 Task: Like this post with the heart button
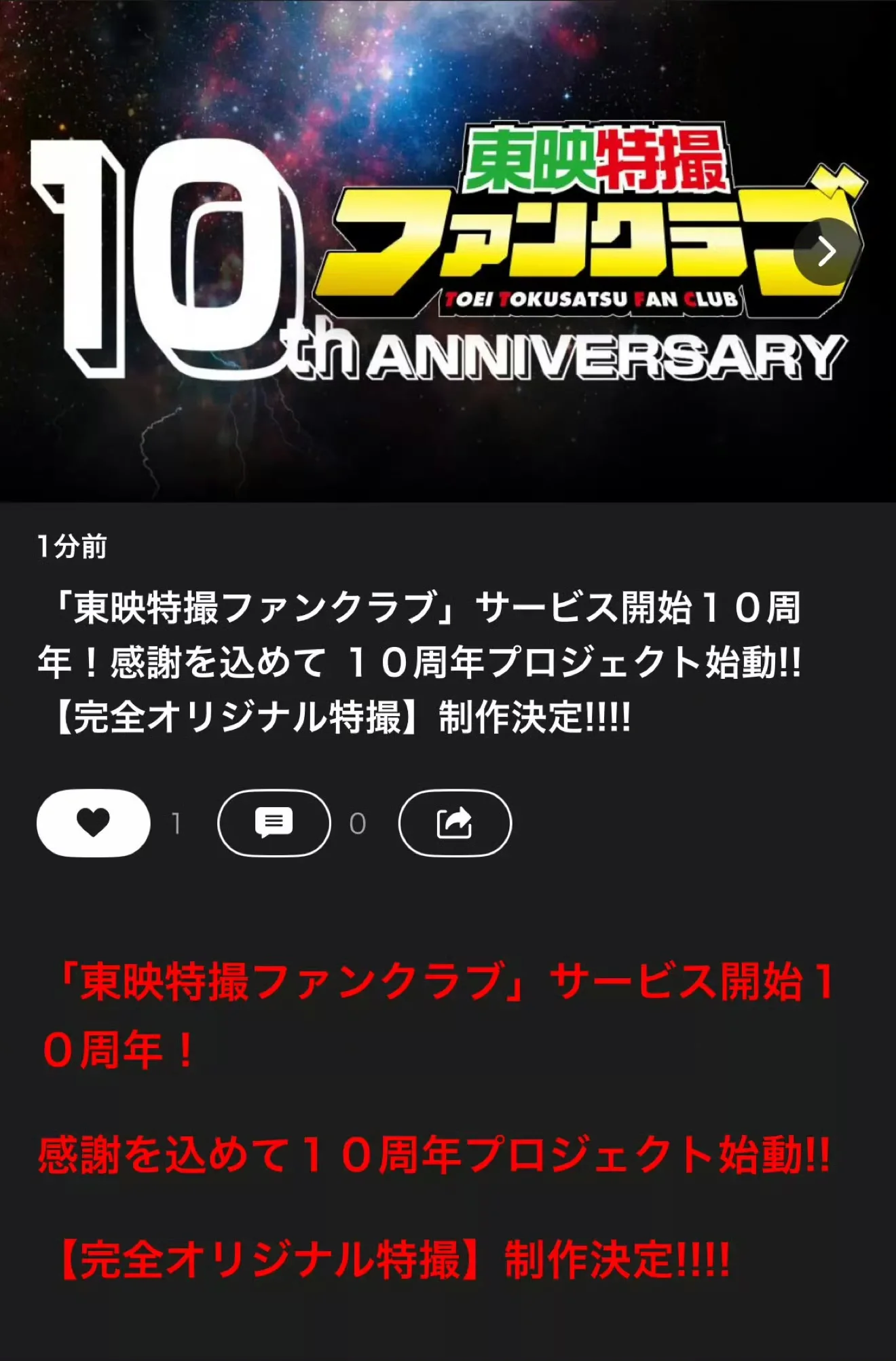[93, 823]
